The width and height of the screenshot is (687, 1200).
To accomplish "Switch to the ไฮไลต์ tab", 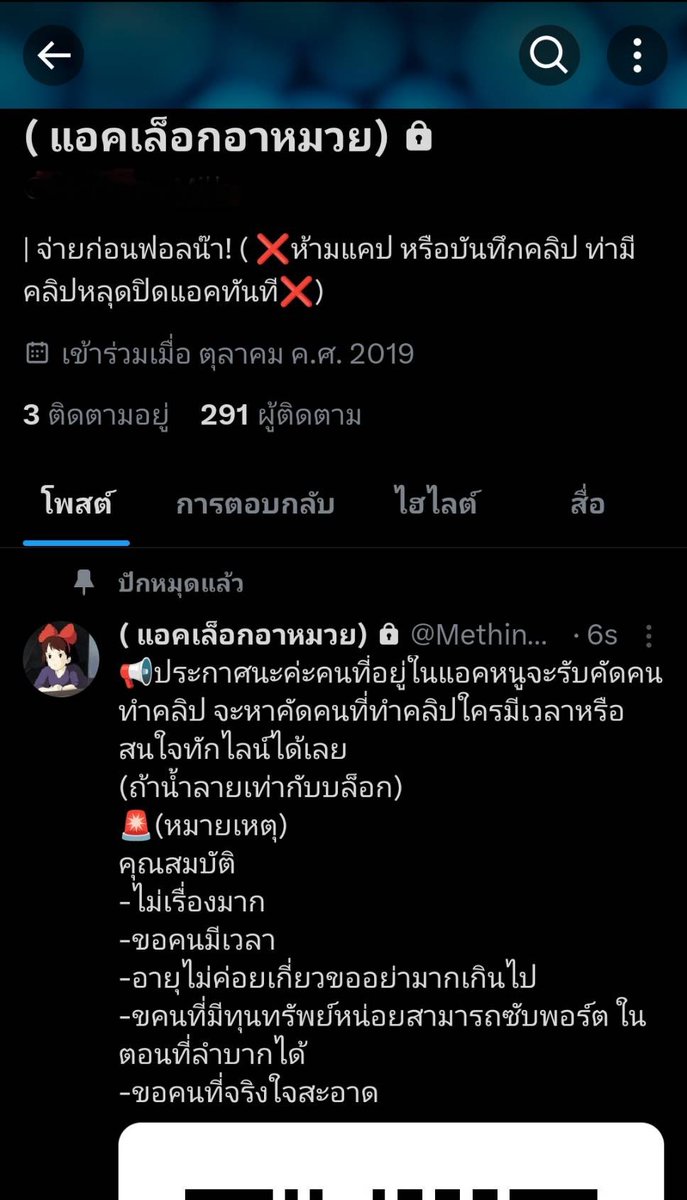I will pos(435,504).
